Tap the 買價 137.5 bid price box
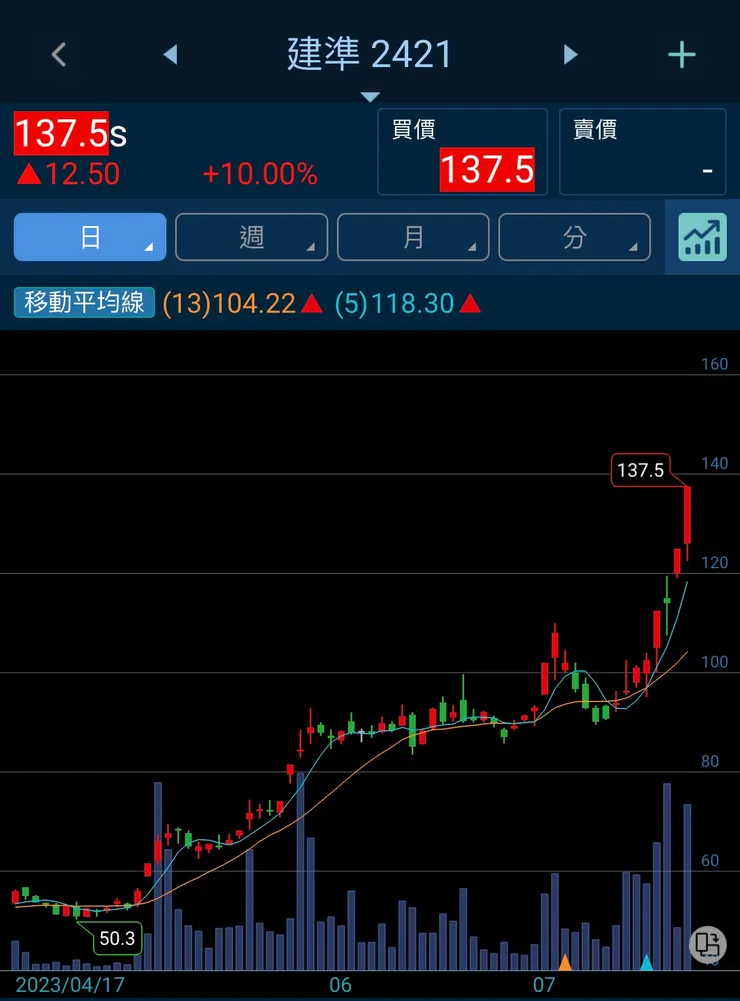The height and width of the screenshot is (1001, 740). [x=462, y=152]
